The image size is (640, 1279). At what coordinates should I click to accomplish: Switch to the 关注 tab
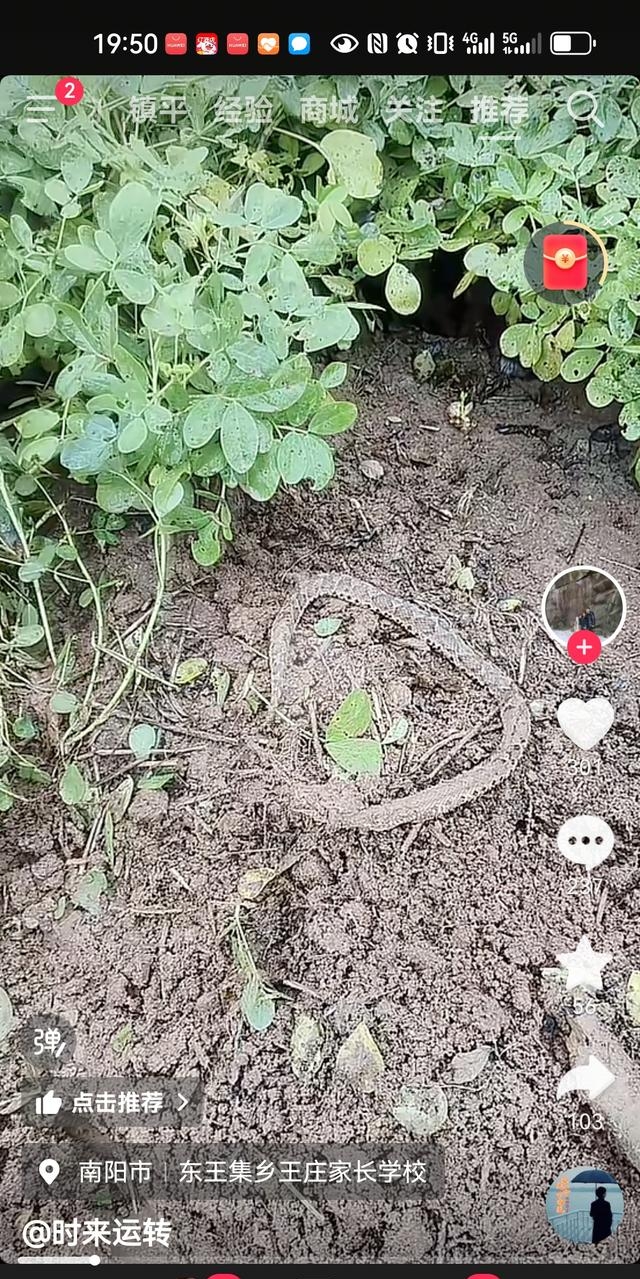click(415, 110)
